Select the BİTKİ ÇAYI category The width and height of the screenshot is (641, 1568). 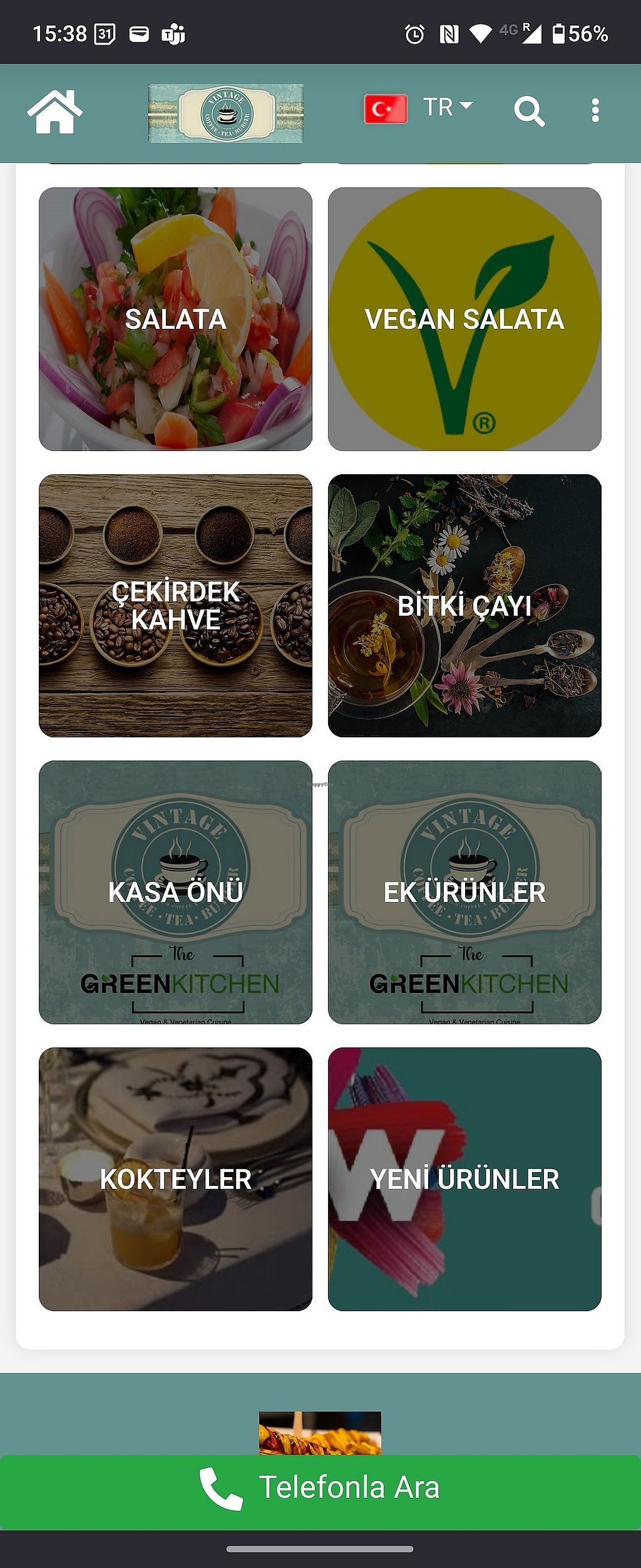pyautogui.click(x=464, y=605)
